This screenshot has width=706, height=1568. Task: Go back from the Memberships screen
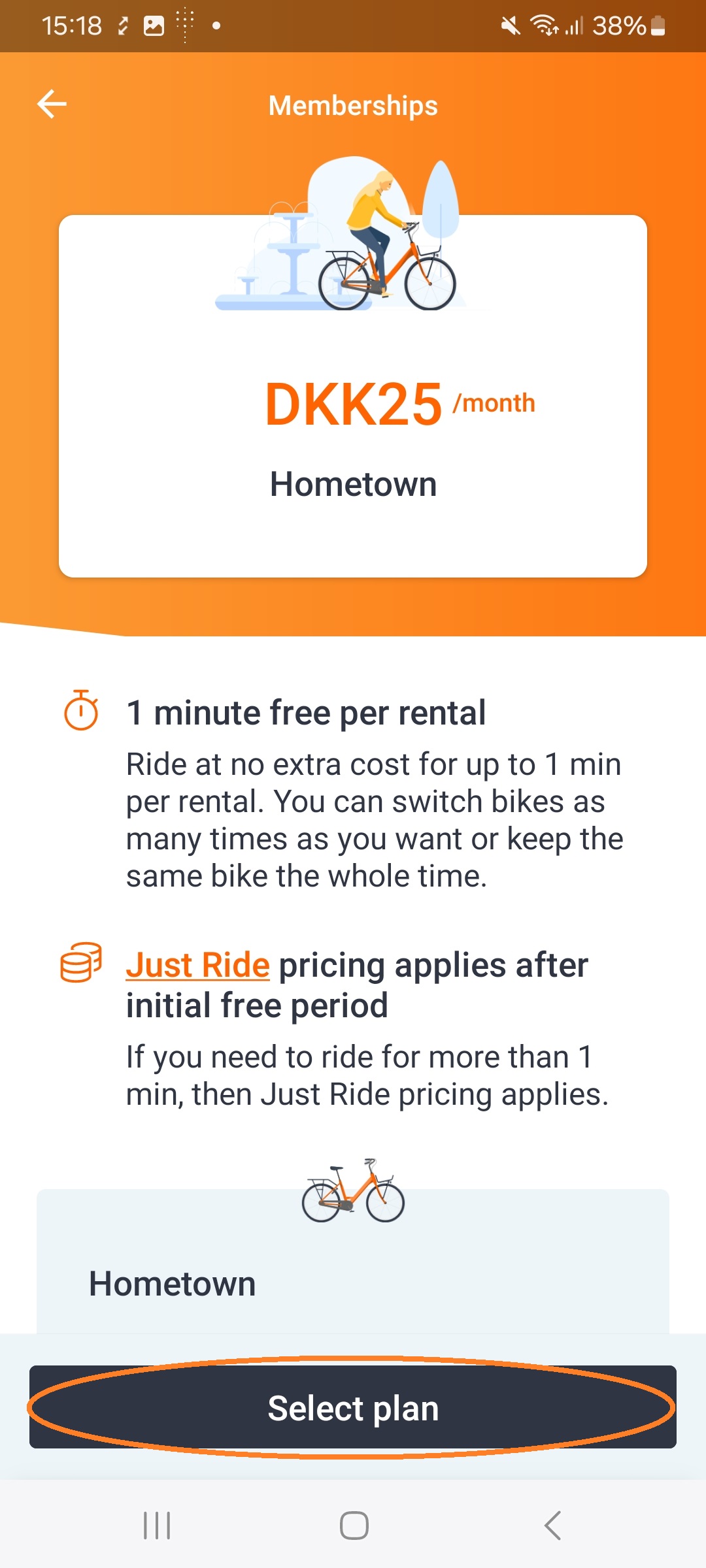pos(52,105)
